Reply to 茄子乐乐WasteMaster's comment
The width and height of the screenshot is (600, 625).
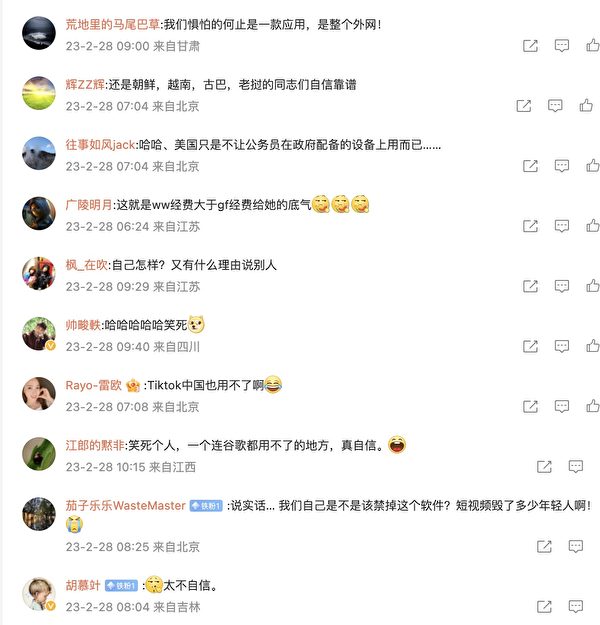[575, 546]
